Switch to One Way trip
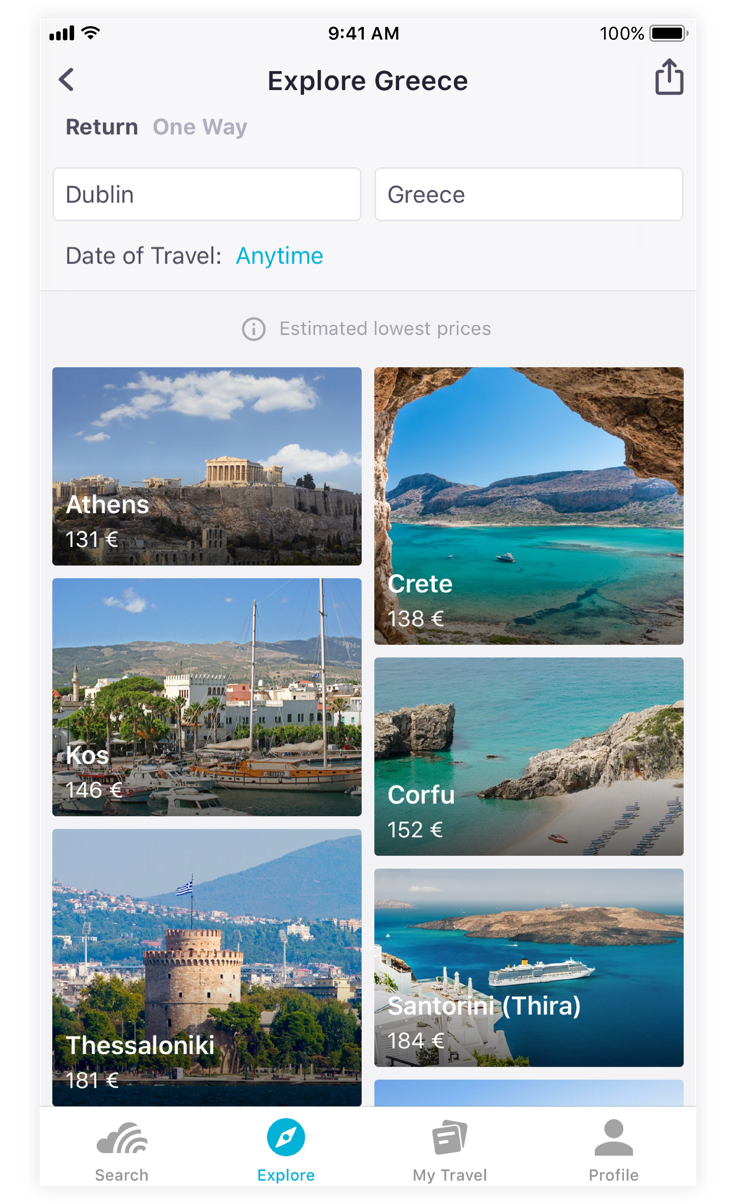 (199, 127)
